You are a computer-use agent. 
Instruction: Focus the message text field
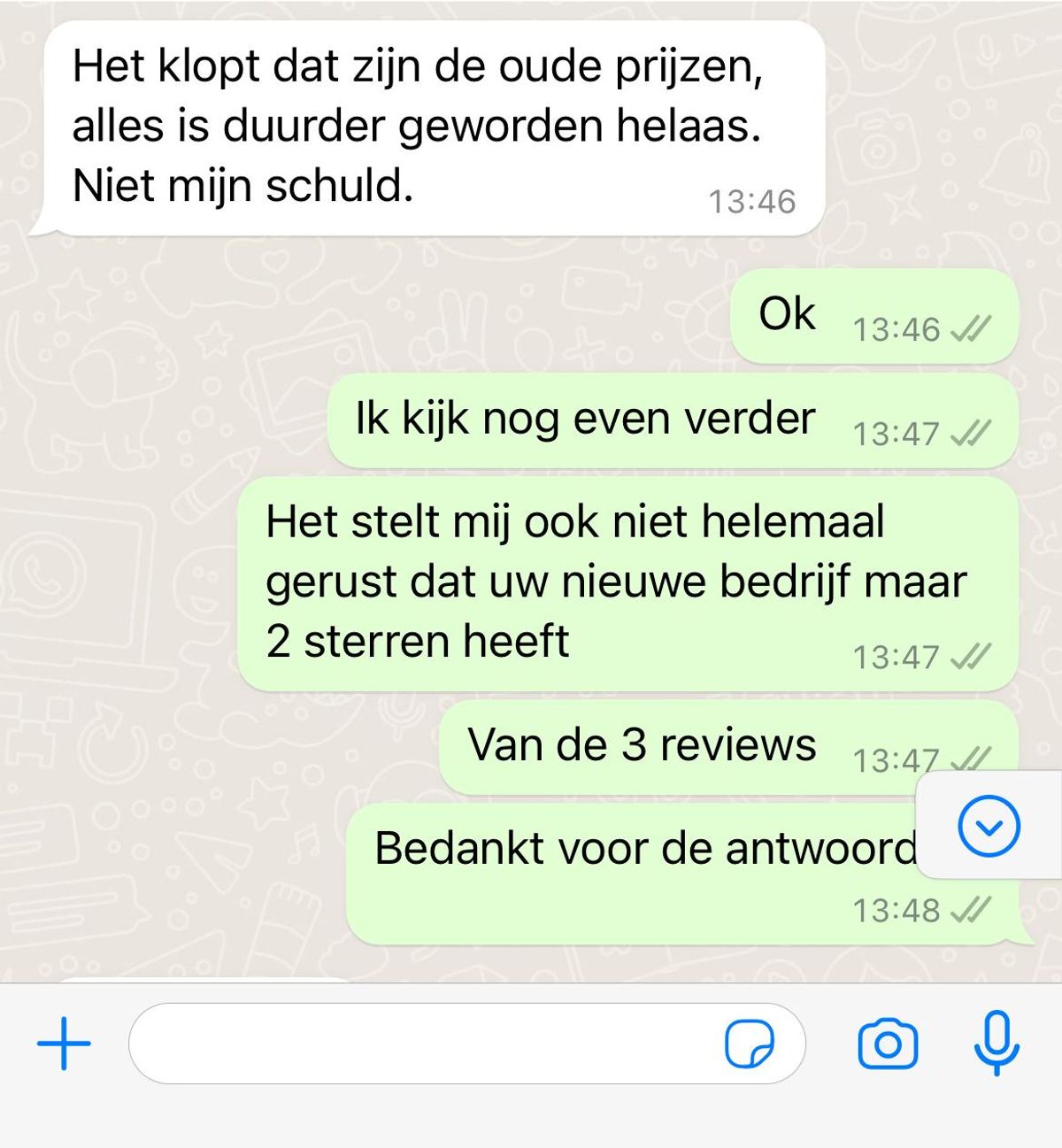coord(425,1044)
